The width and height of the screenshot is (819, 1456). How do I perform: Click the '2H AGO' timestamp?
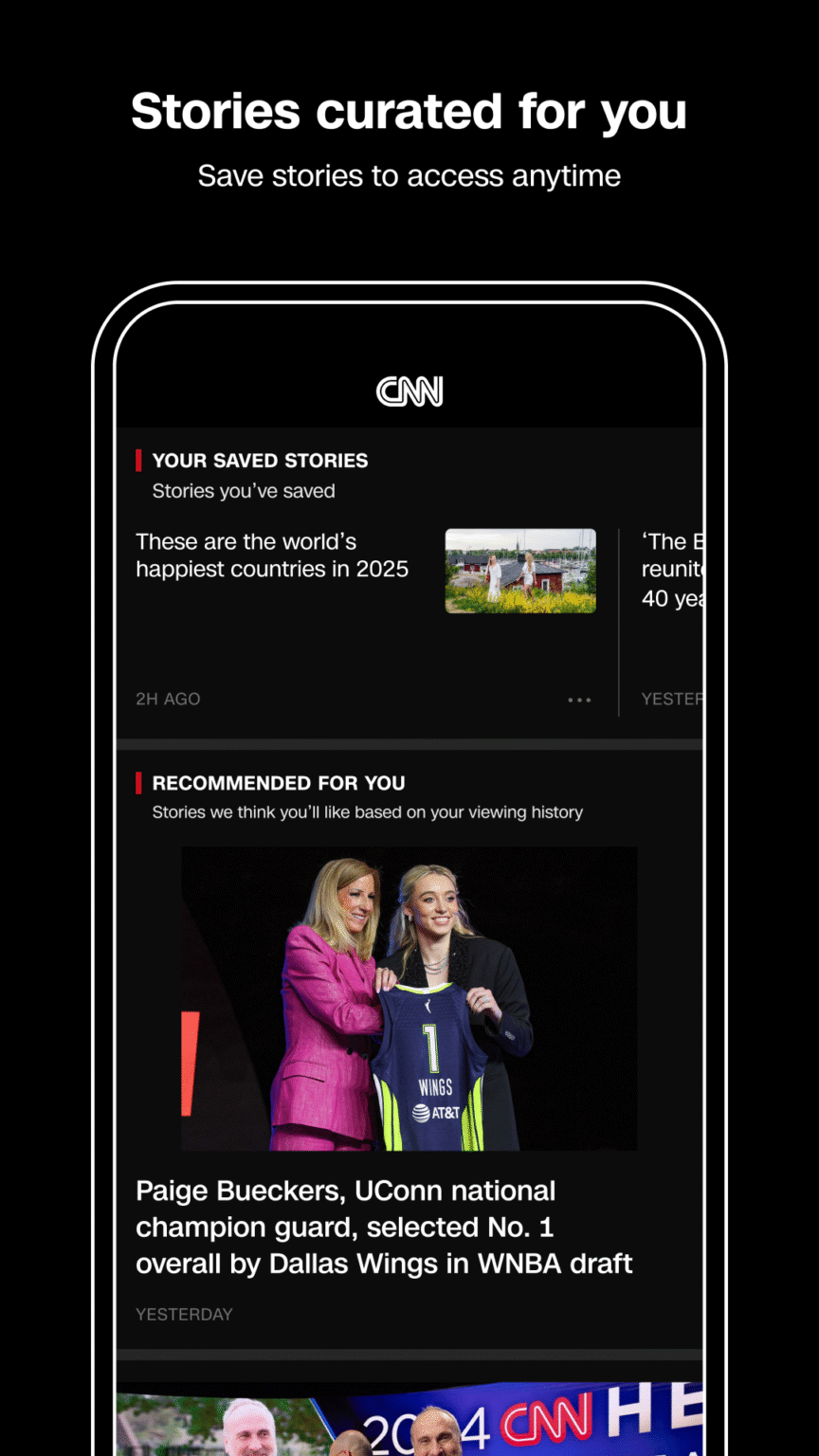coord(168,699)
